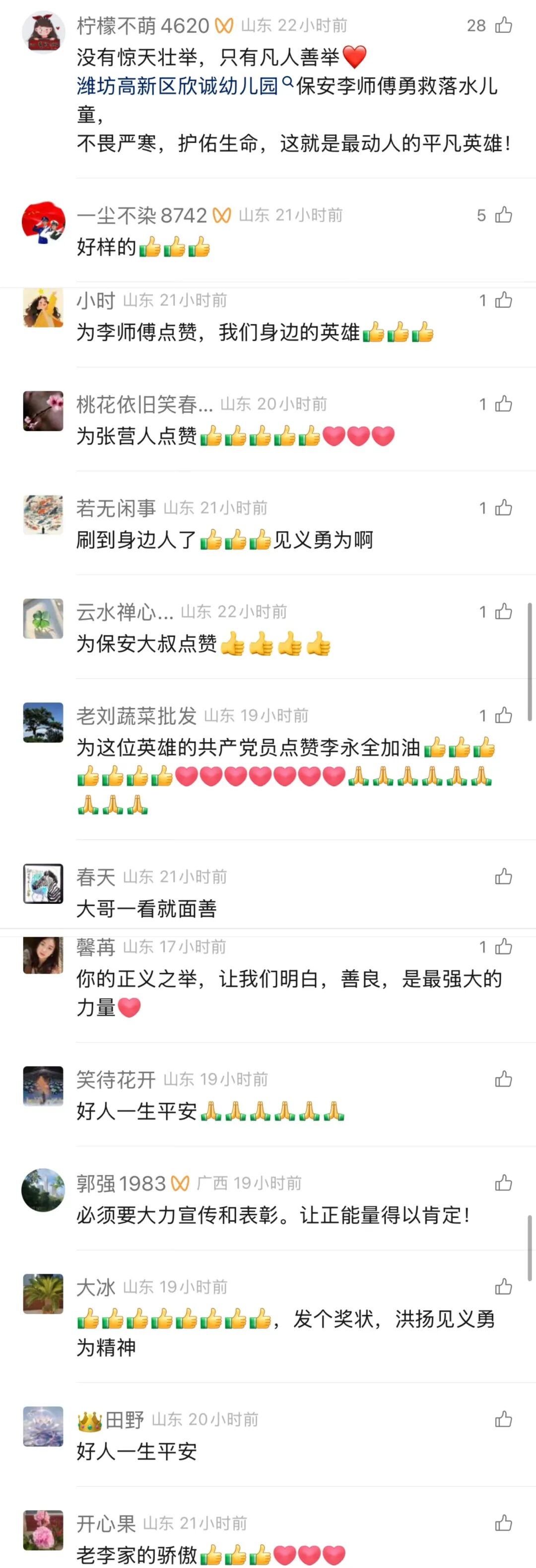View 郭强1983's profile via avatar
Viewport: 536px width, 1568px height.
pos(43,1190)
